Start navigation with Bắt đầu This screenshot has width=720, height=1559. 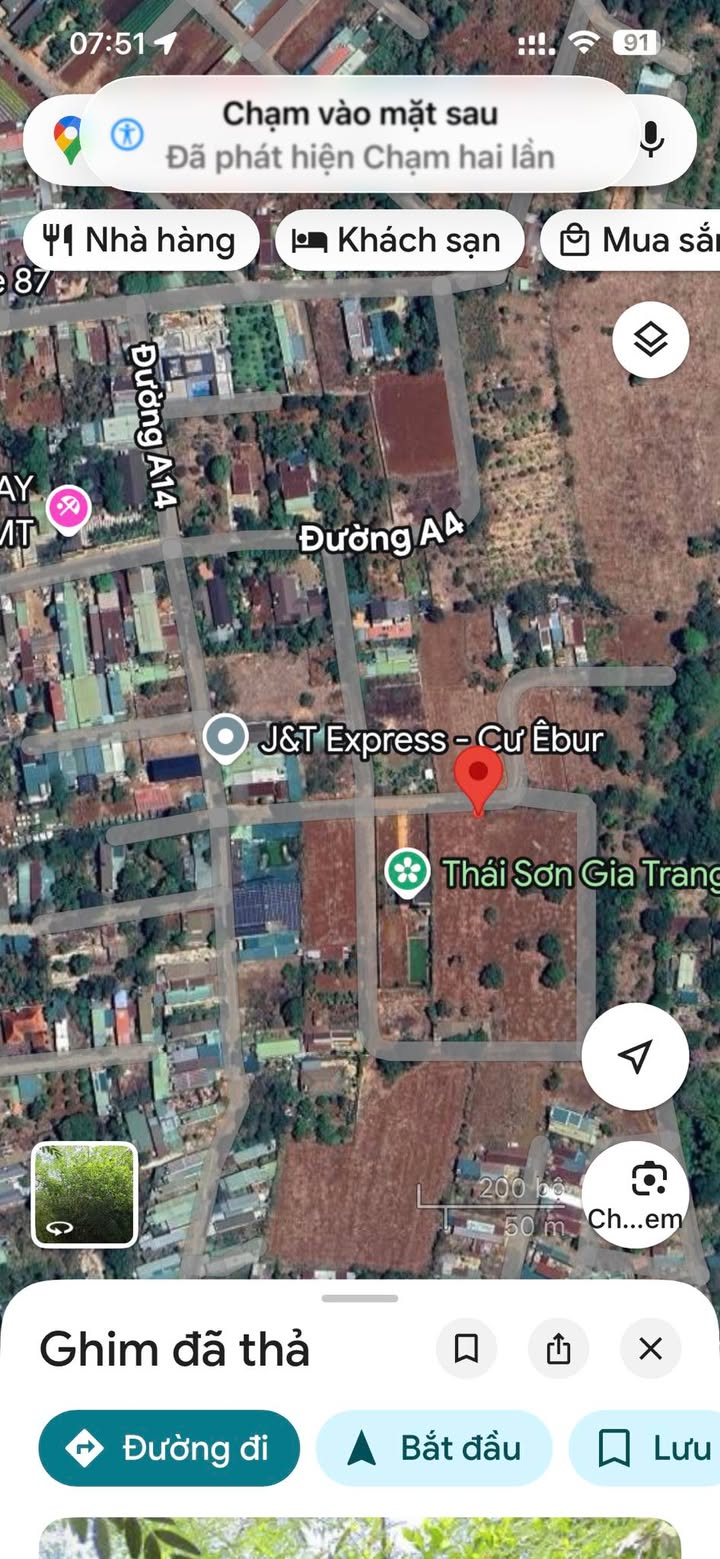tap(434, 1448)
